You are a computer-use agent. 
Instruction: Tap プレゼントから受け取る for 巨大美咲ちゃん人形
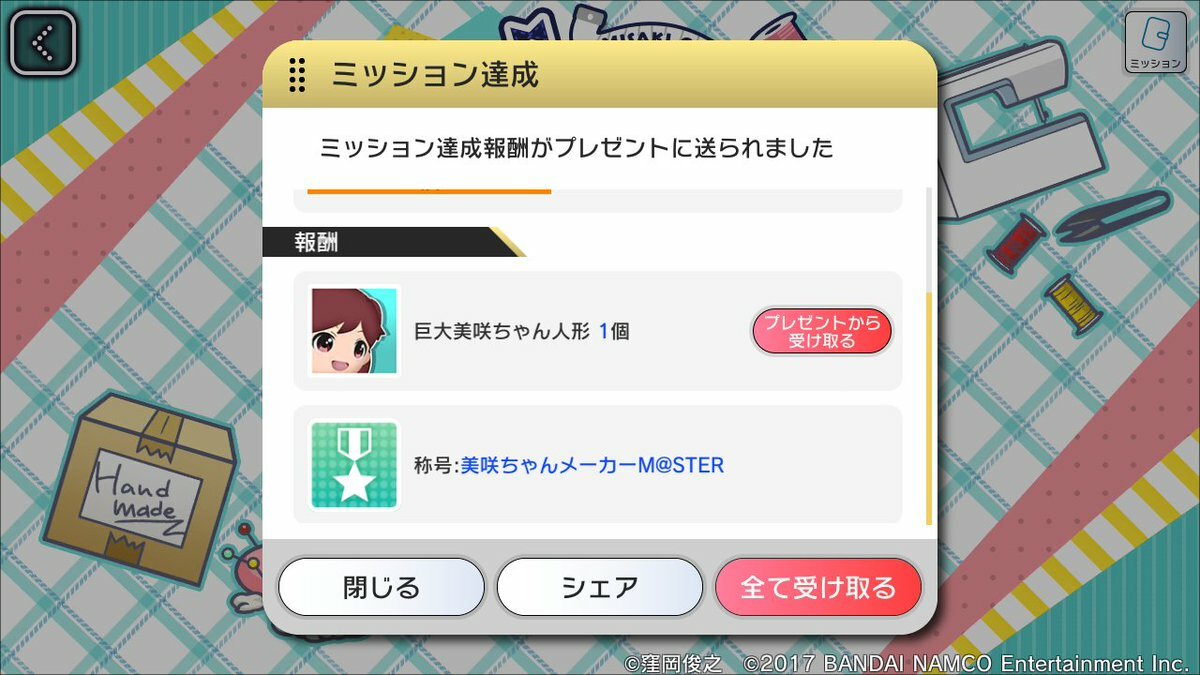click(821, 331)
